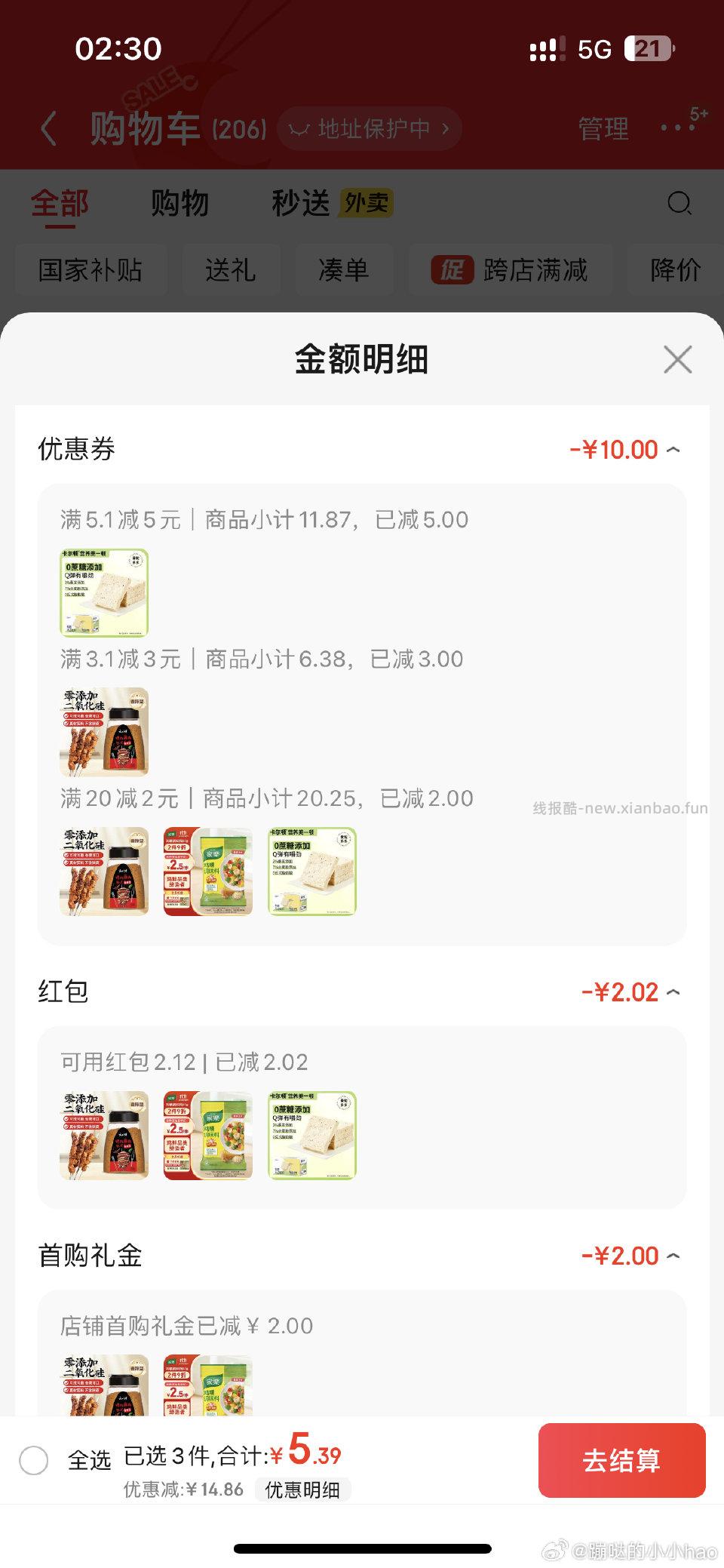Select the 全部 tab
Screen dimensions: 724x1568
(59, 203)
